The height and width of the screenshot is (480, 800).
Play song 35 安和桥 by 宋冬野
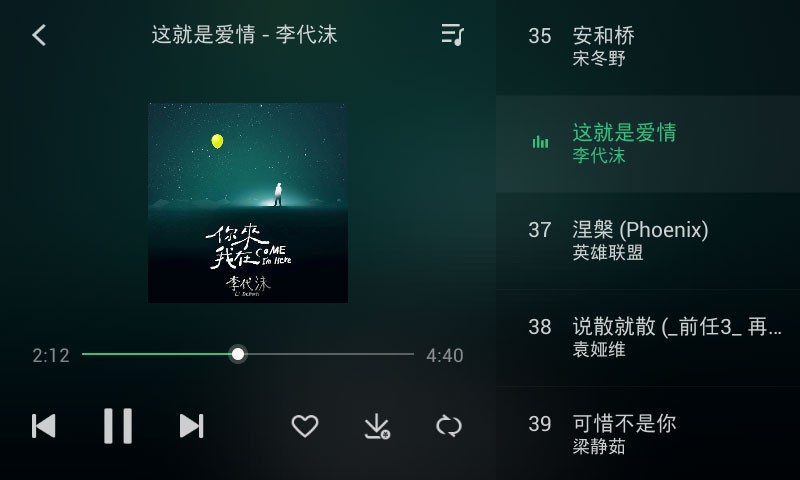point(648,47)
